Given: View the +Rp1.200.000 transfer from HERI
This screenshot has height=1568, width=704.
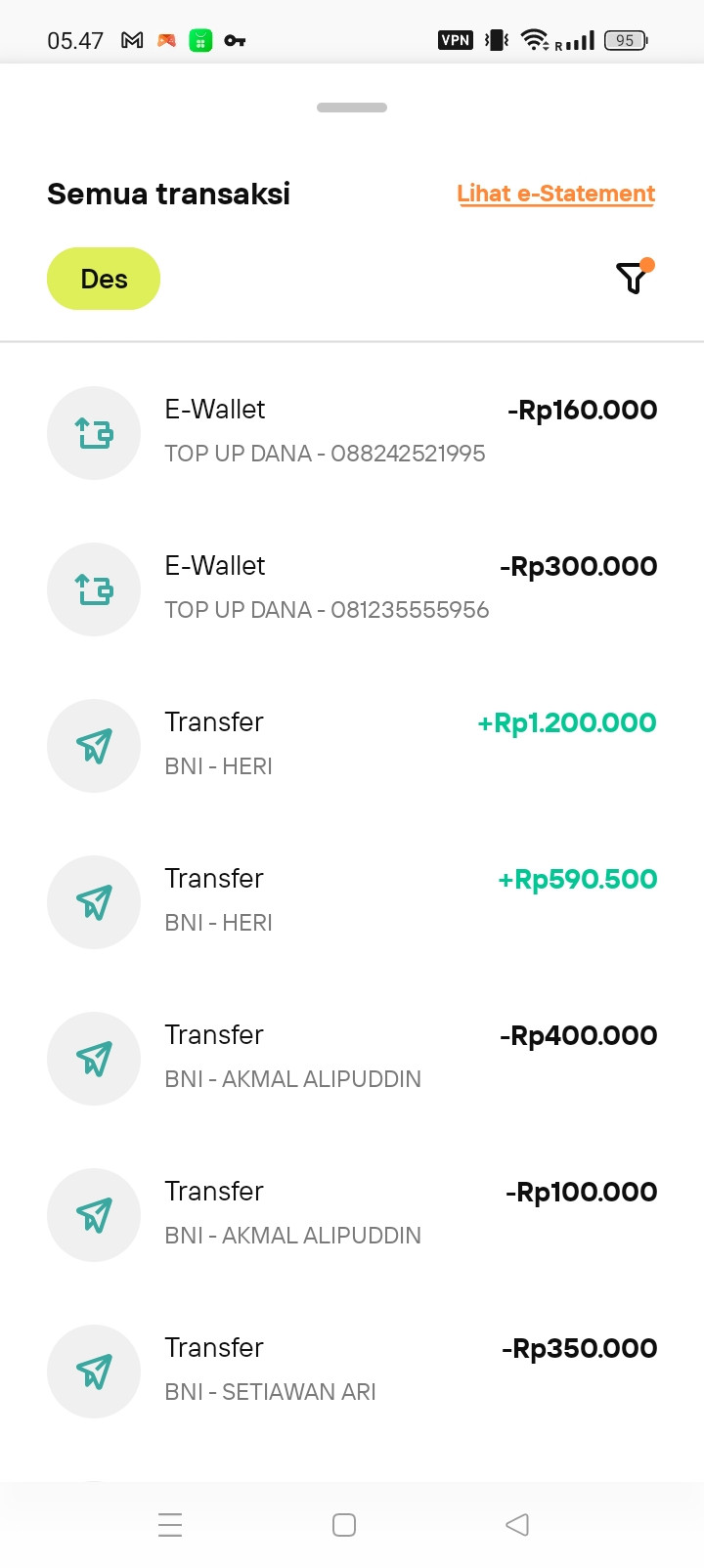Looking at the screenshot, I should [x=352, y=745].
